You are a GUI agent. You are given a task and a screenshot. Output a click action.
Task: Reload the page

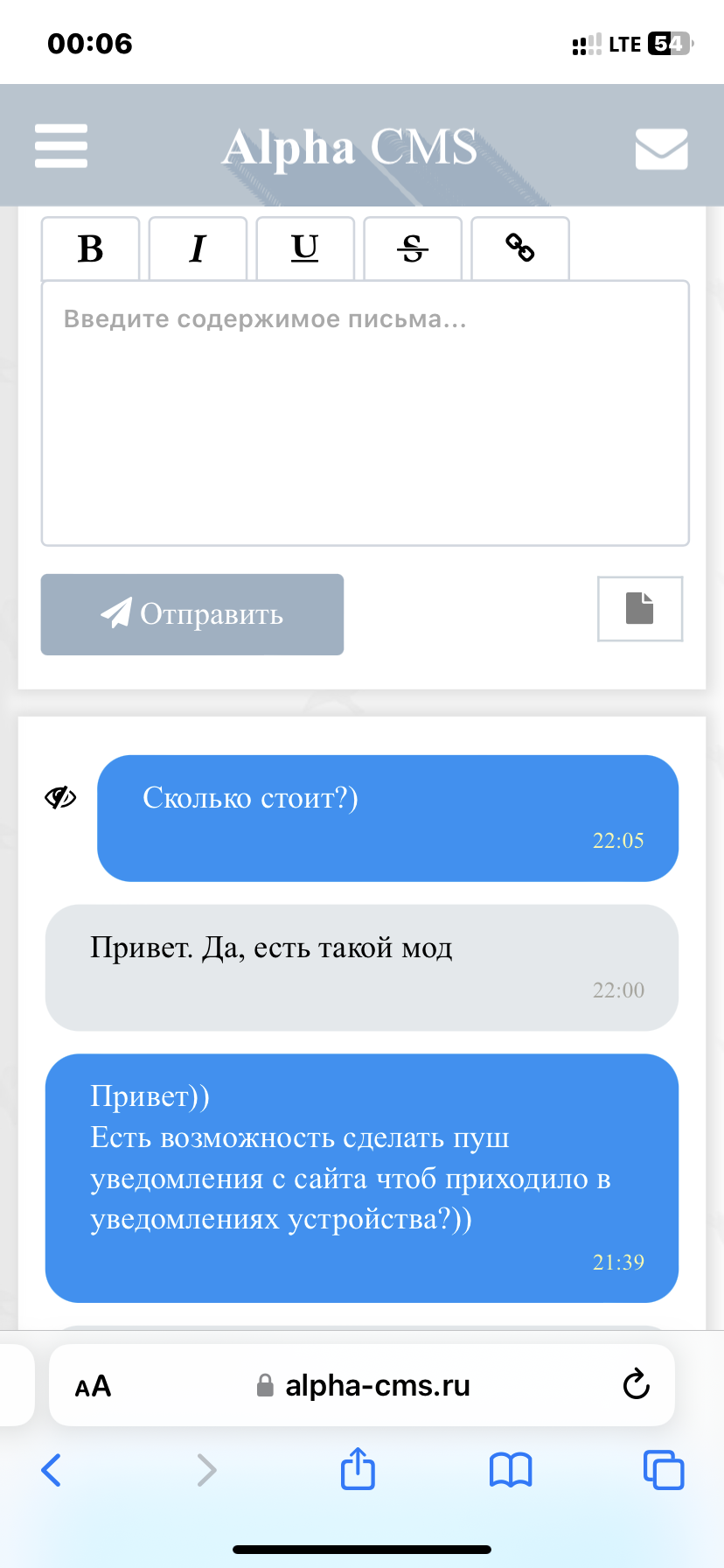tap(636, 1385)
